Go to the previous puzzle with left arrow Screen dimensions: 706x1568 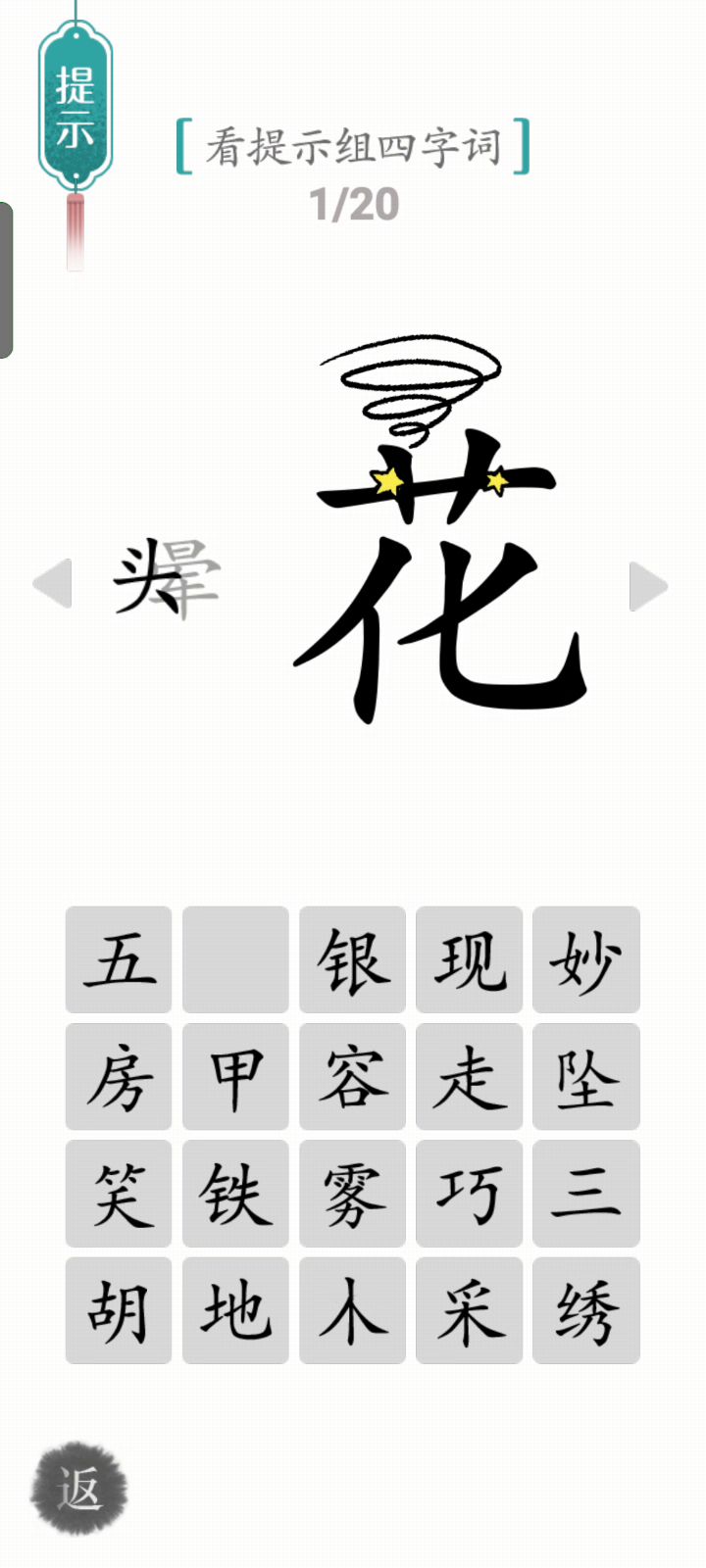[53, 584]
